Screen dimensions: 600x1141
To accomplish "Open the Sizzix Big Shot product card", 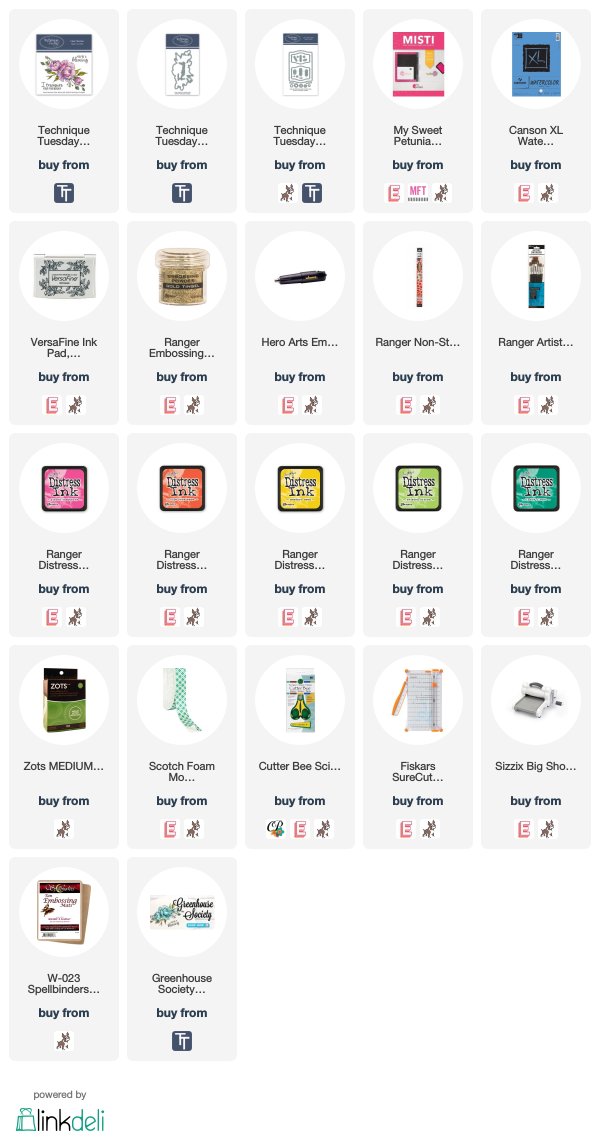I will (x=535, y=747).
